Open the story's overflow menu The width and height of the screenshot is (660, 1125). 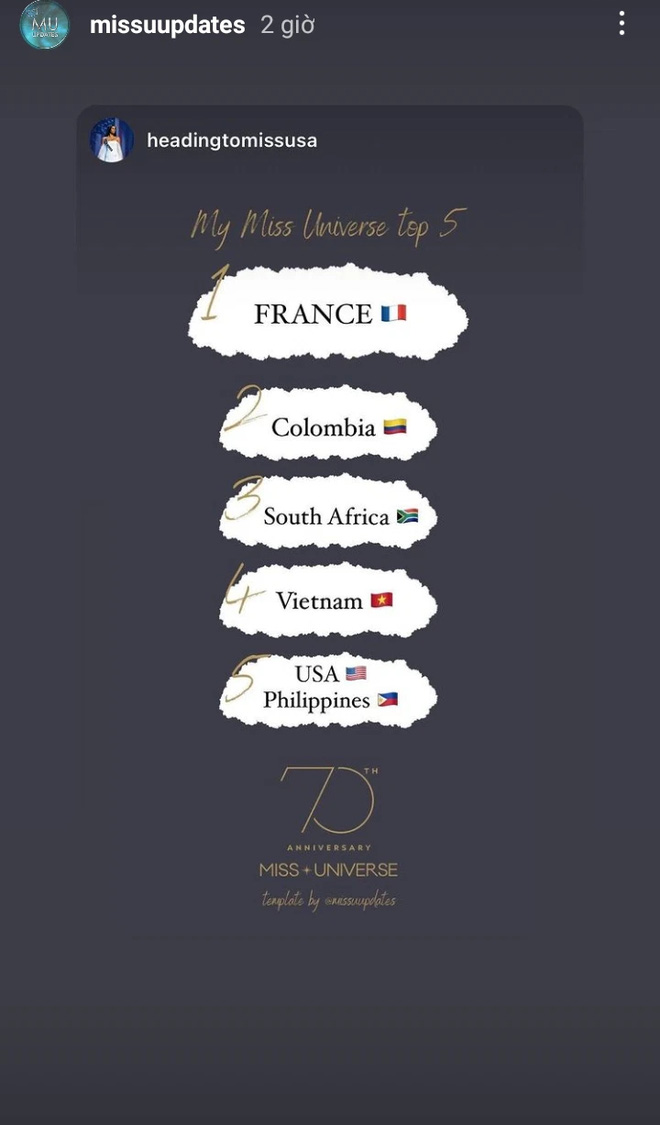[x=621, y=24]
